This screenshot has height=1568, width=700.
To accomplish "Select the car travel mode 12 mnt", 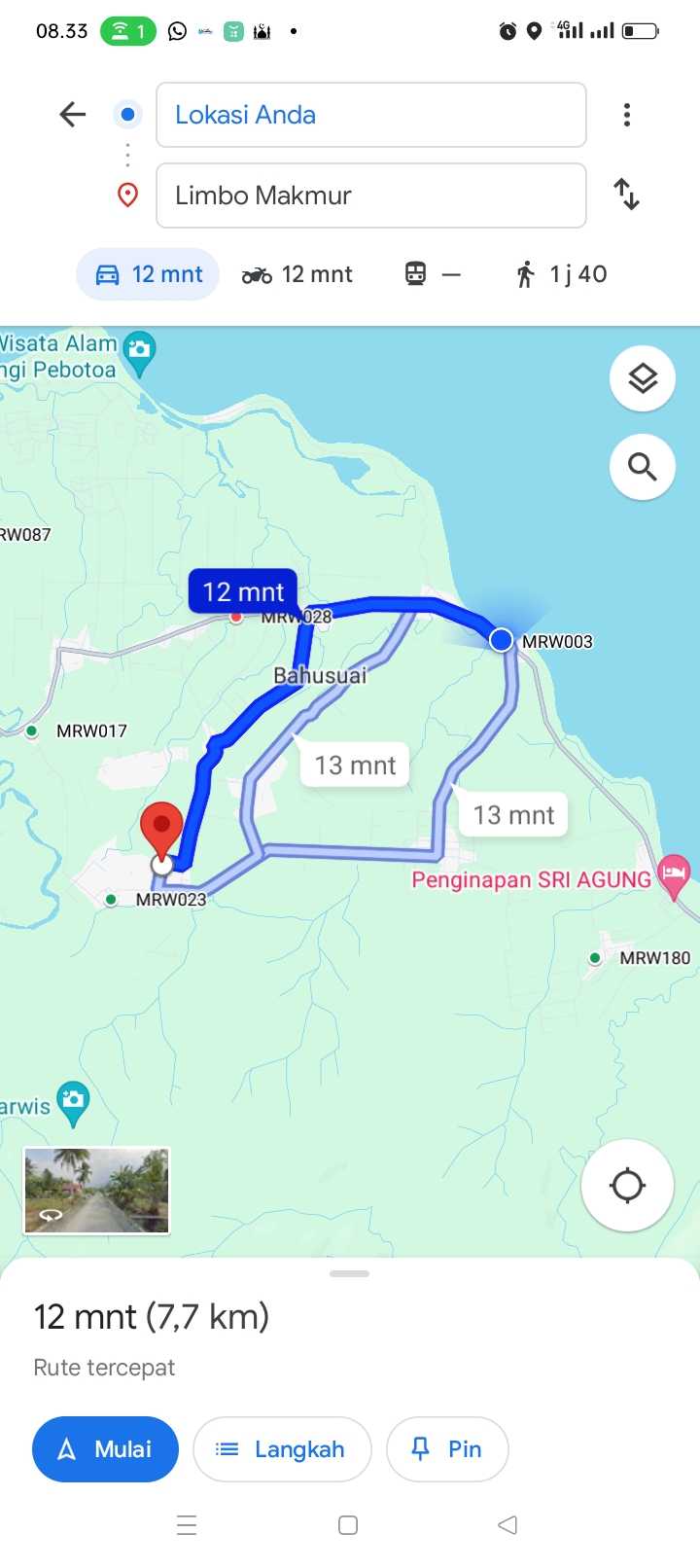I will coord(148,274).
